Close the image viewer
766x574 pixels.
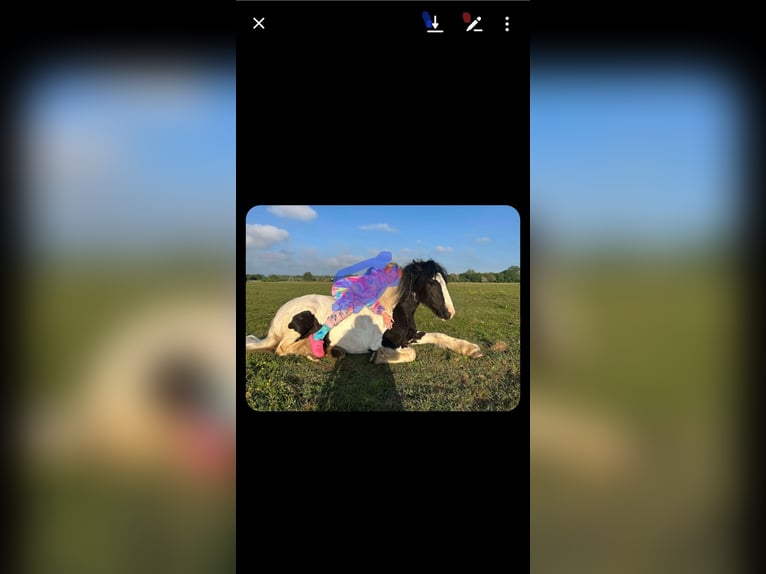[x=259, y=23]
